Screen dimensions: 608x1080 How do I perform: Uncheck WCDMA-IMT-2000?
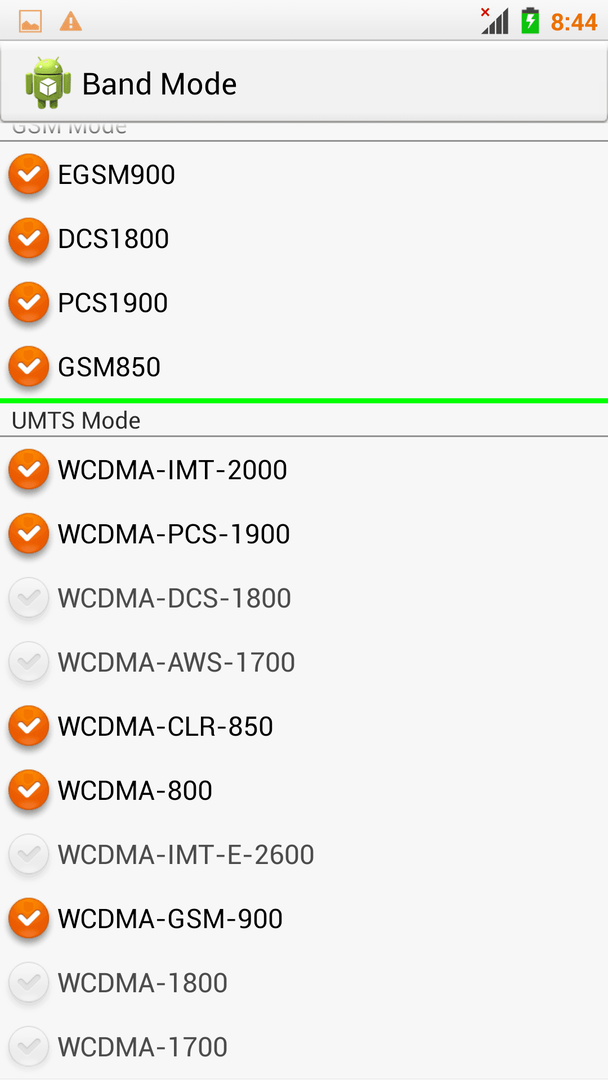(x=29, y=470)
